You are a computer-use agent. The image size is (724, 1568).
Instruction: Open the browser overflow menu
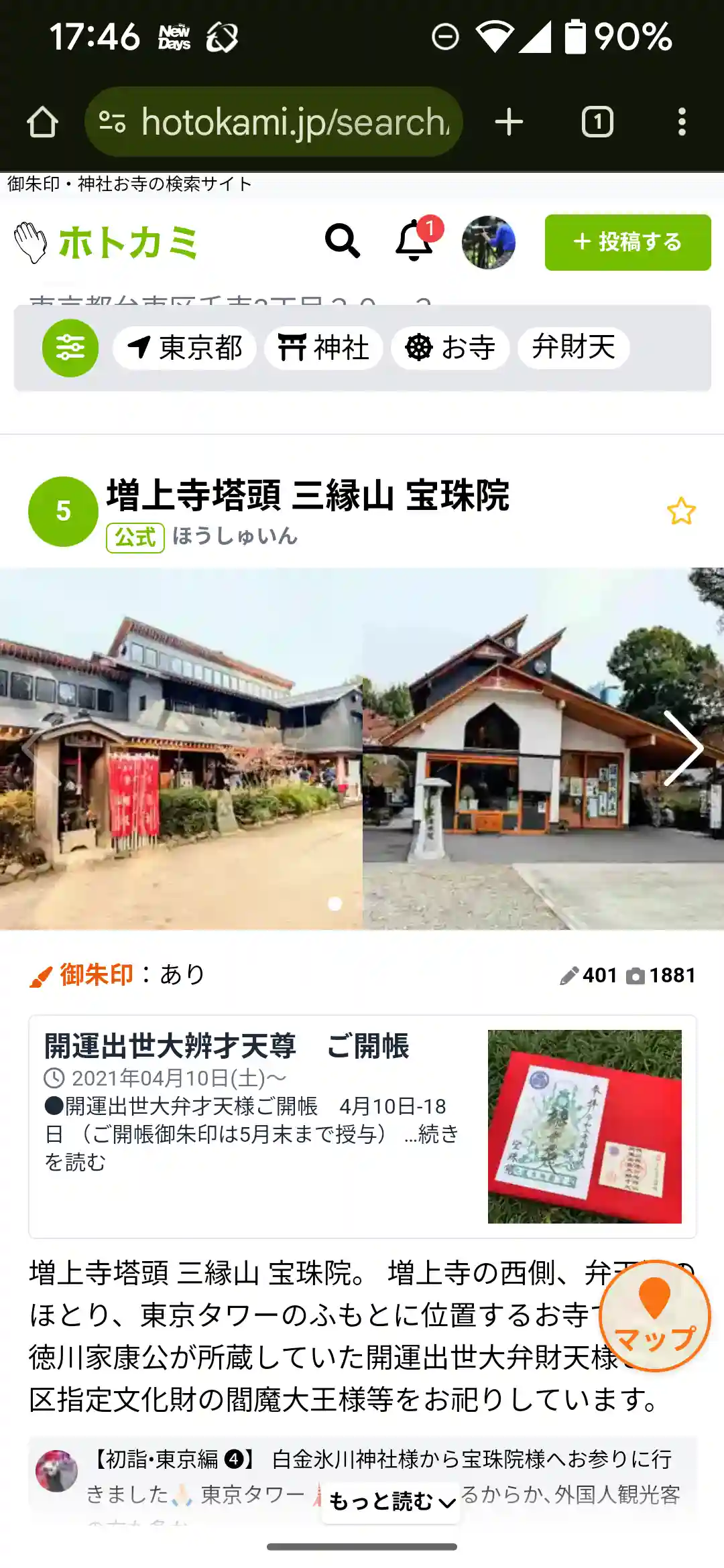coord(682,122)
